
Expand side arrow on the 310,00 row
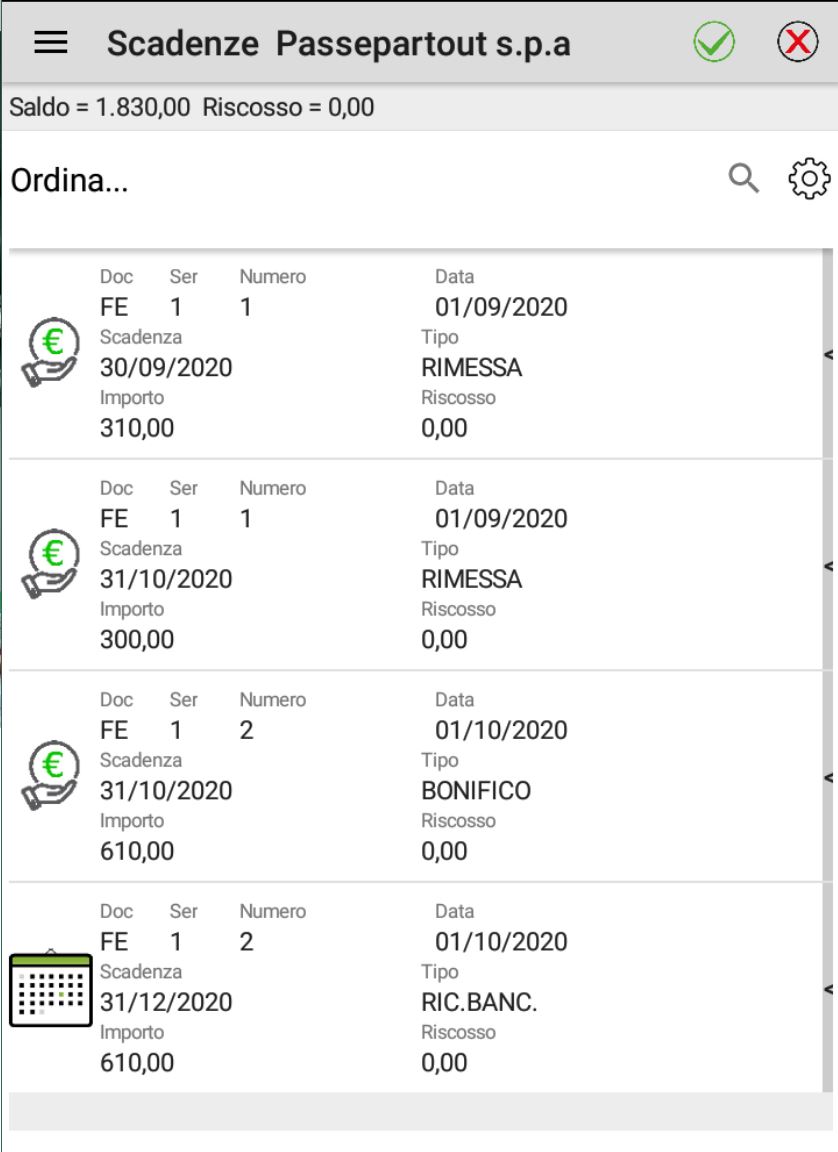pos(828,354)
